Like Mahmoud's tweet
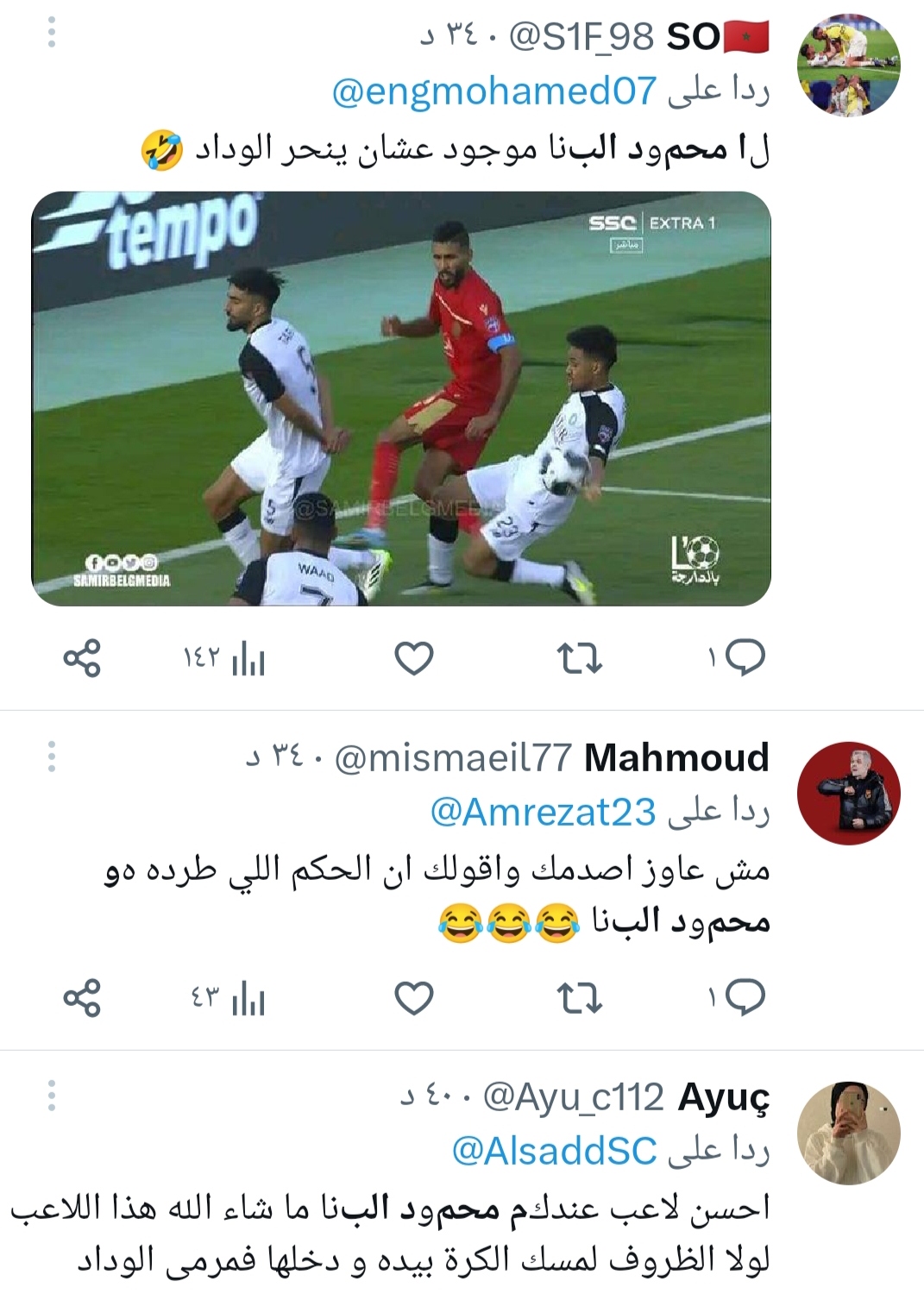 pos(414,998)
